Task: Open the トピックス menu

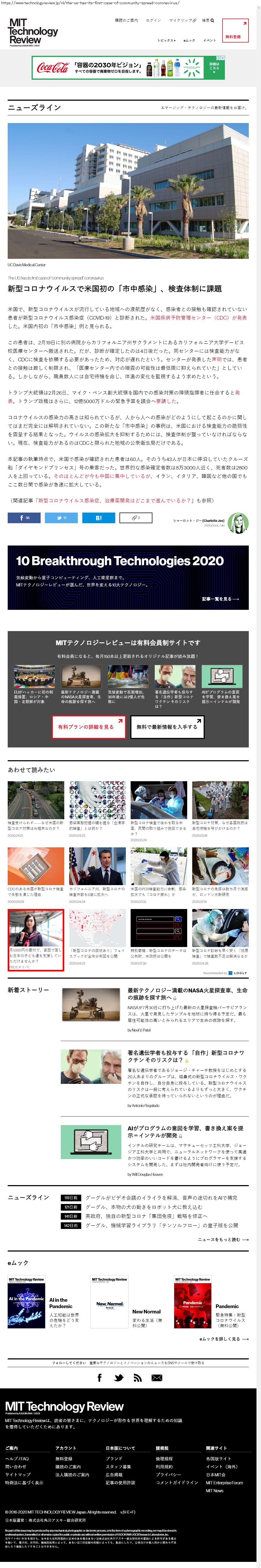Action: [x=166, y=40]
